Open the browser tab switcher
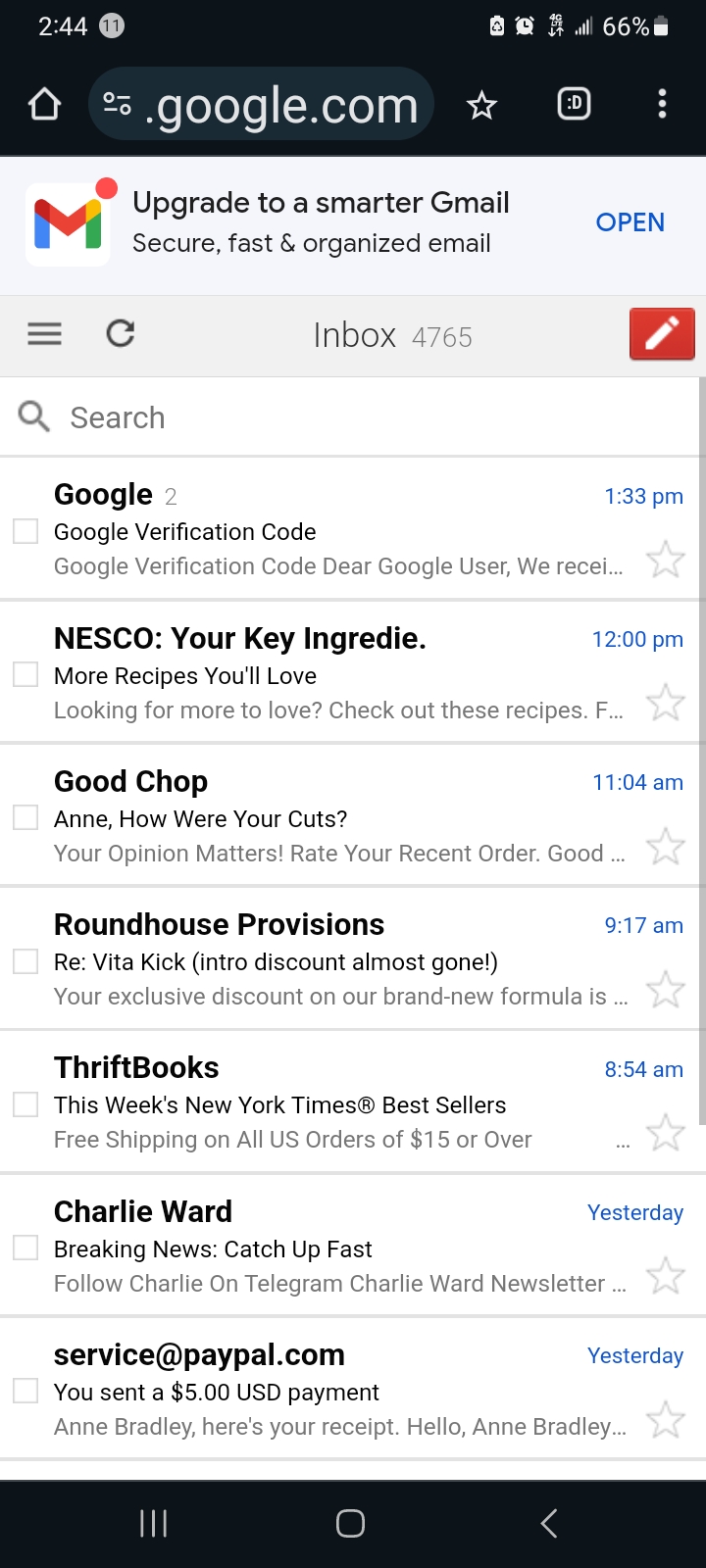 pyautogui.click(x=574, y=104)
